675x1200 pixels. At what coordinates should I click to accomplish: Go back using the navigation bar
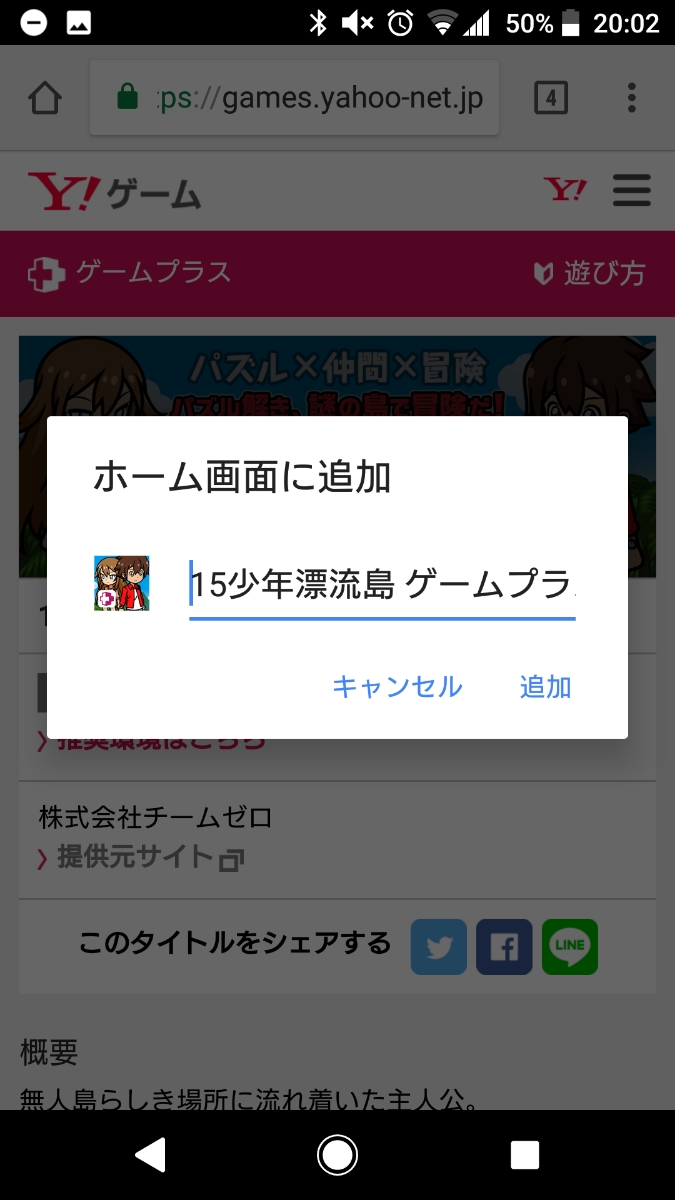click(150, 1155)
